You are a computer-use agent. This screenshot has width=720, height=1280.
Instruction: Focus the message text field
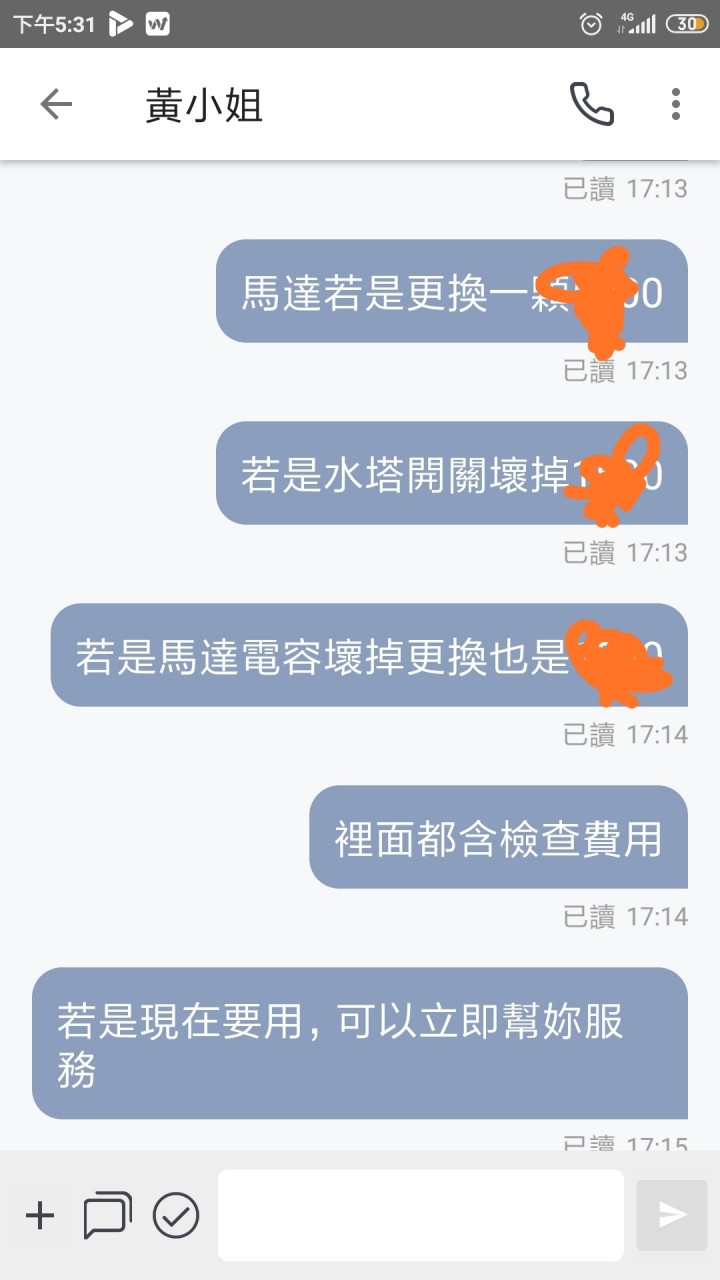pyautogui.click(x=420, y=1215)
